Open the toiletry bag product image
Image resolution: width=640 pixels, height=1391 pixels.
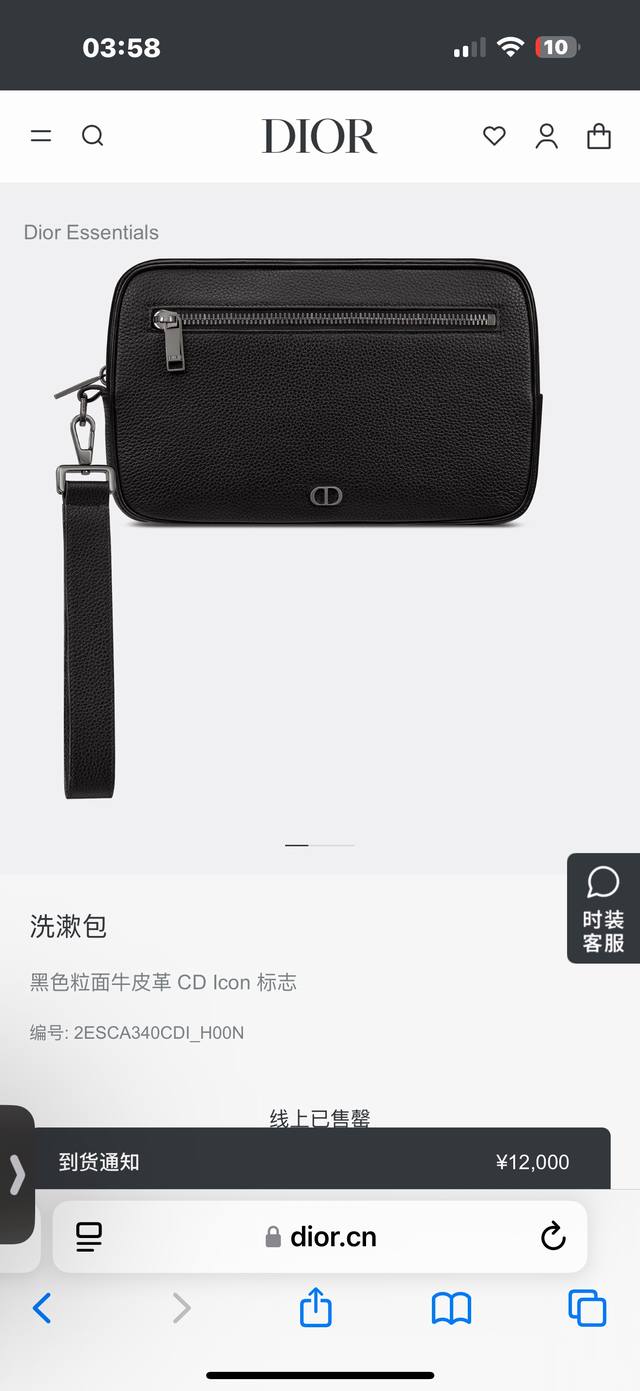pyautogui.click(x=300, y=500)
